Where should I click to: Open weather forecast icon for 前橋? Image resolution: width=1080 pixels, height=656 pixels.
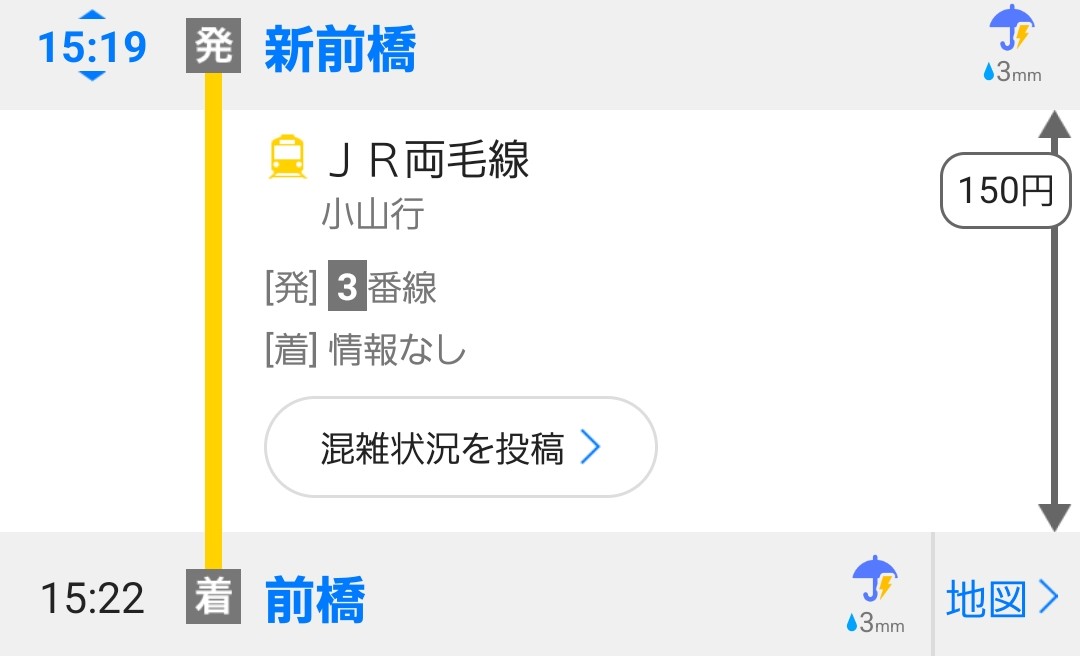pyautogui.click(x=875, y=595)
